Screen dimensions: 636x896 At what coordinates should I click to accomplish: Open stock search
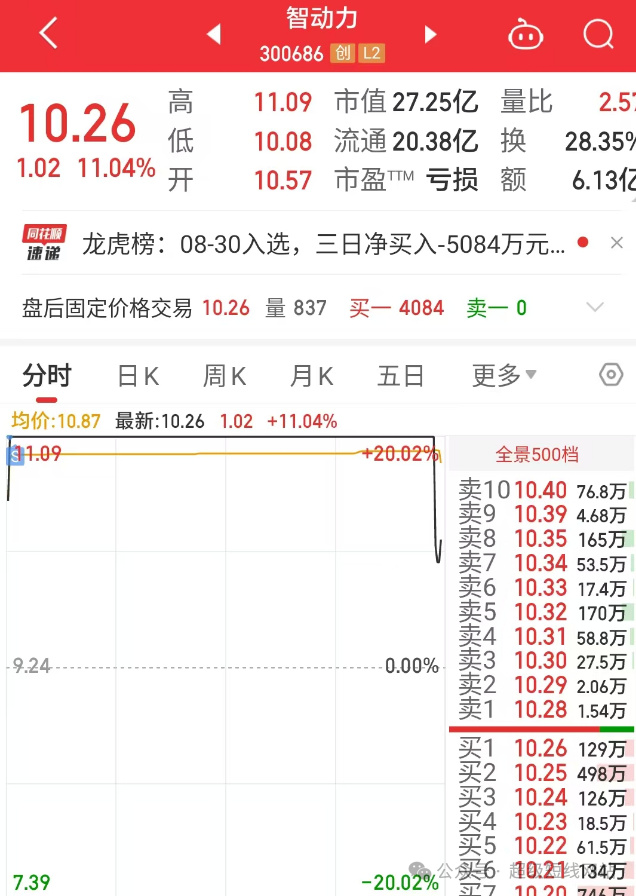(598, 35)
